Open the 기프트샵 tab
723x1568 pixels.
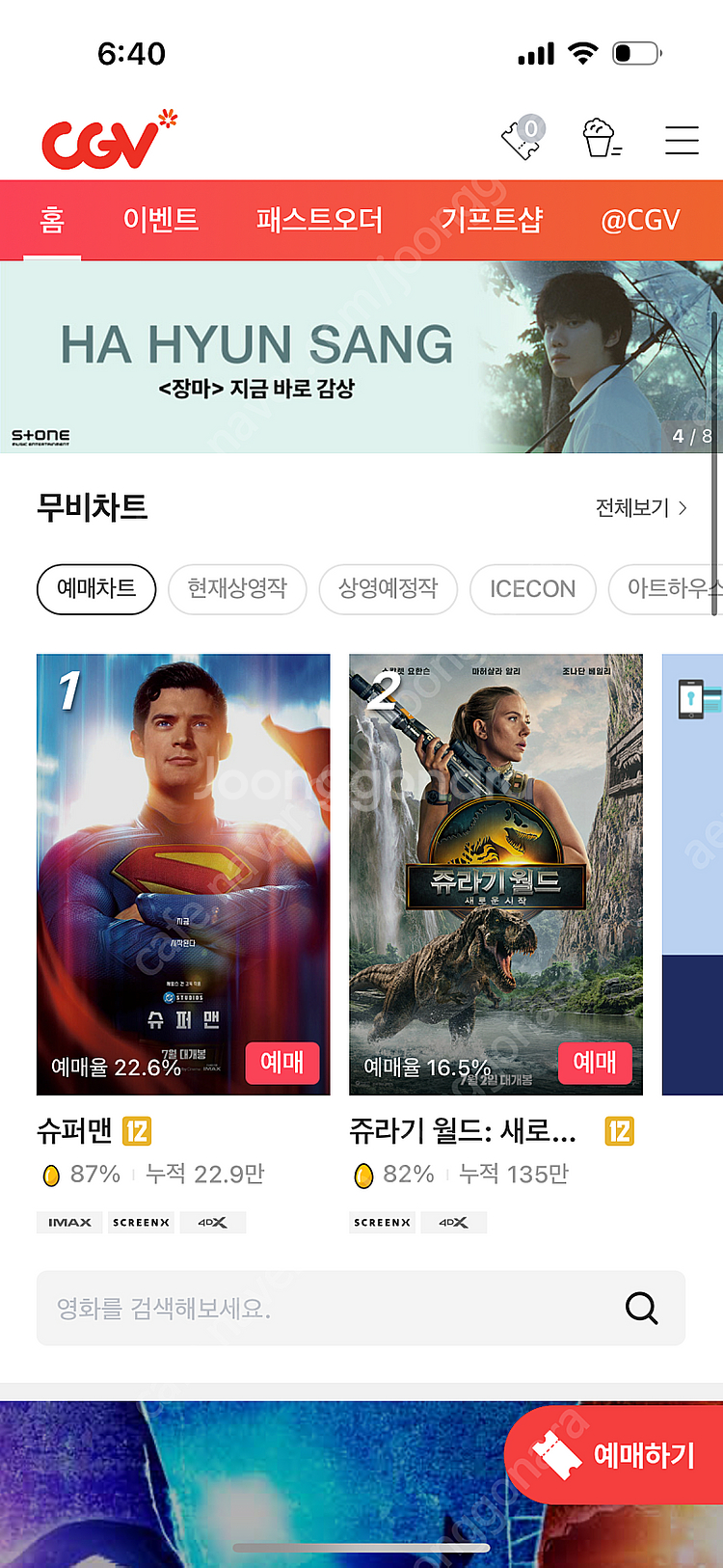click(x=493, y=220)
